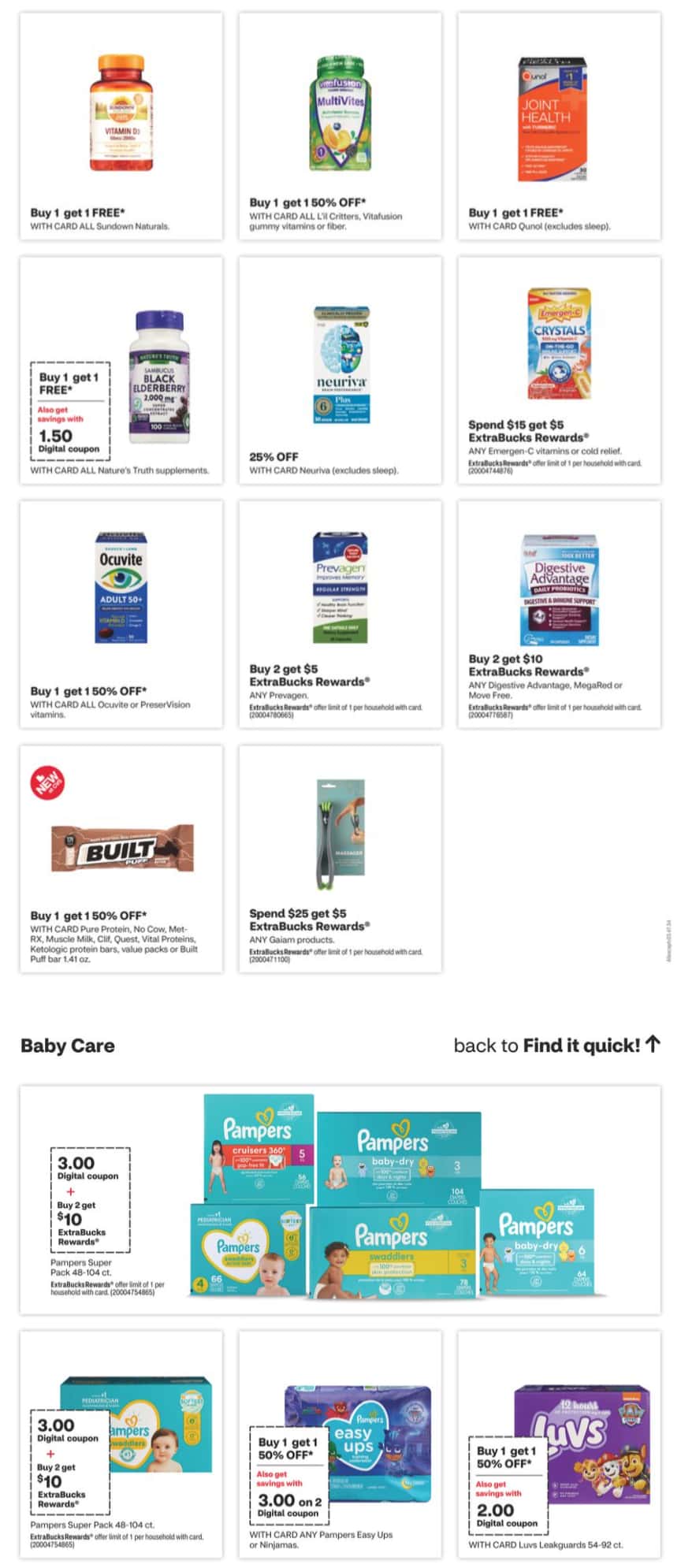The height and width of the screenshot is (1568, 681).
Task: Open the large Pampers Super Pack banner offer
Action: [x=340, y=1199]
